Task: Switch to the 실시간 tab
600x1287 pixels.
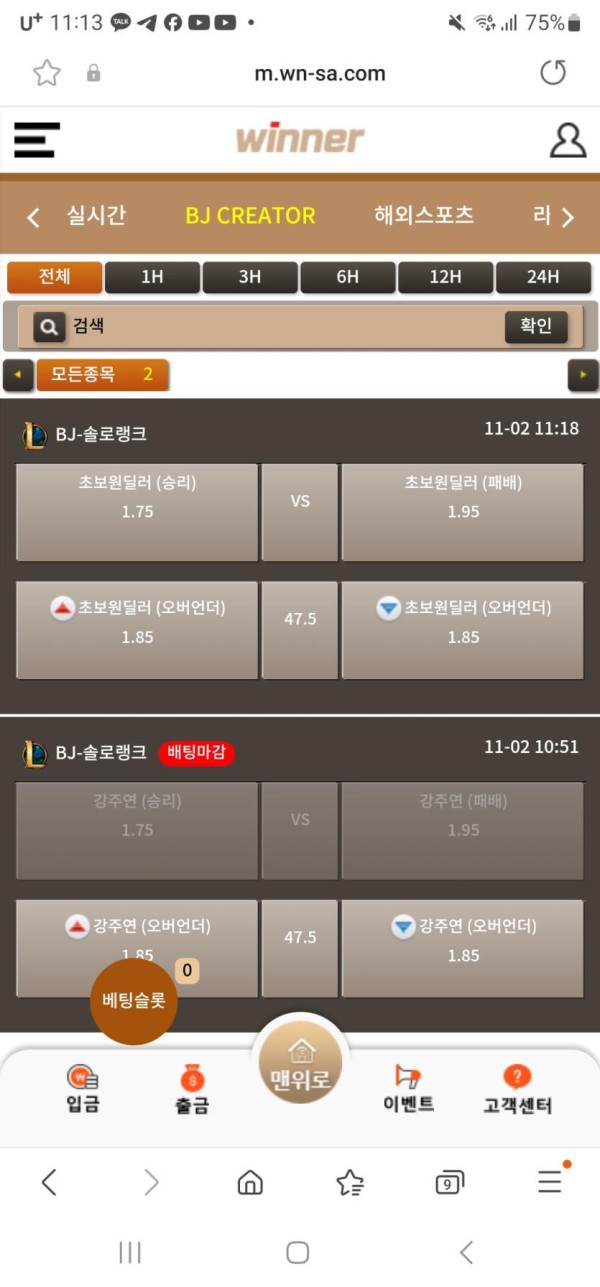Action: point(96,216)
